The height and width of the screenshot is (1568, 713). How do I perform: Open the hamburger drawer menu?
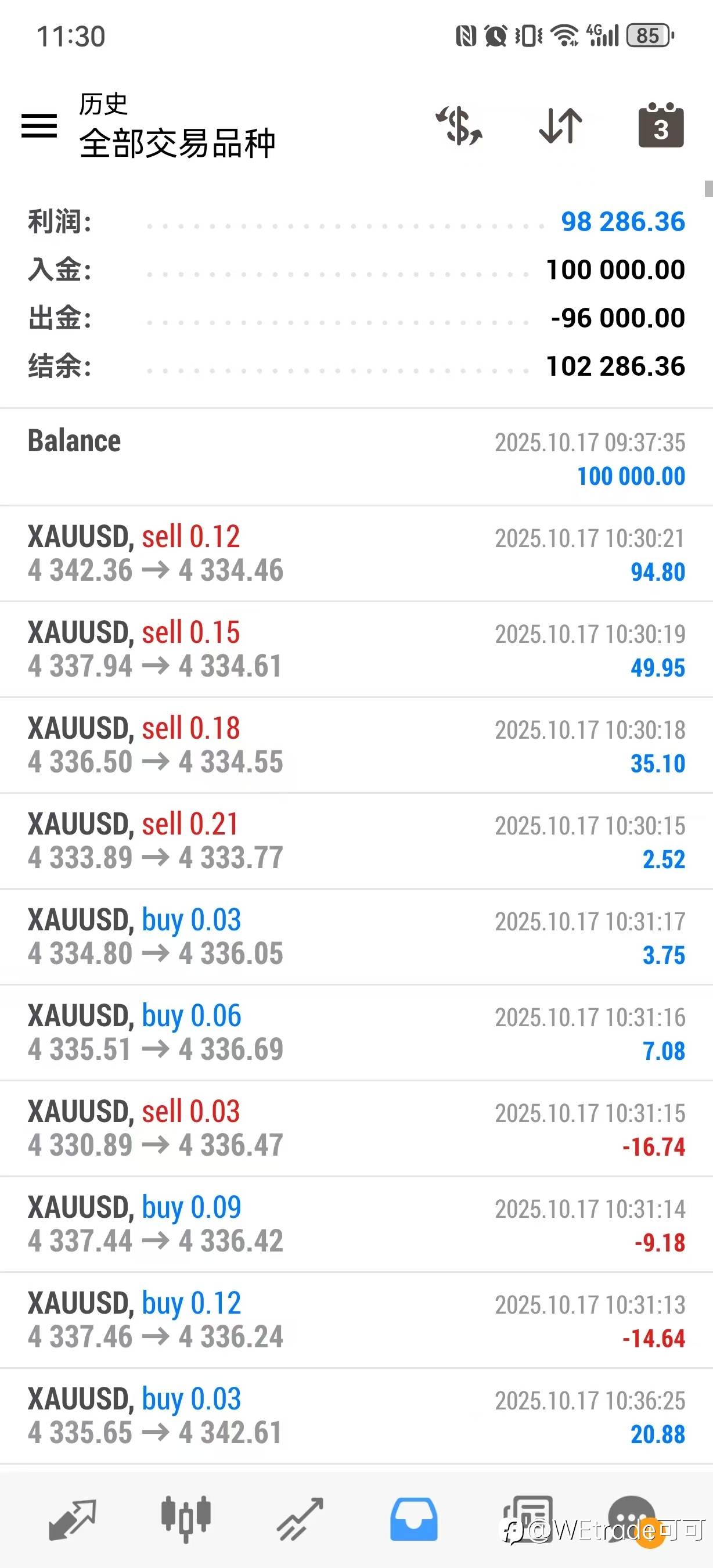click(39, 126)
